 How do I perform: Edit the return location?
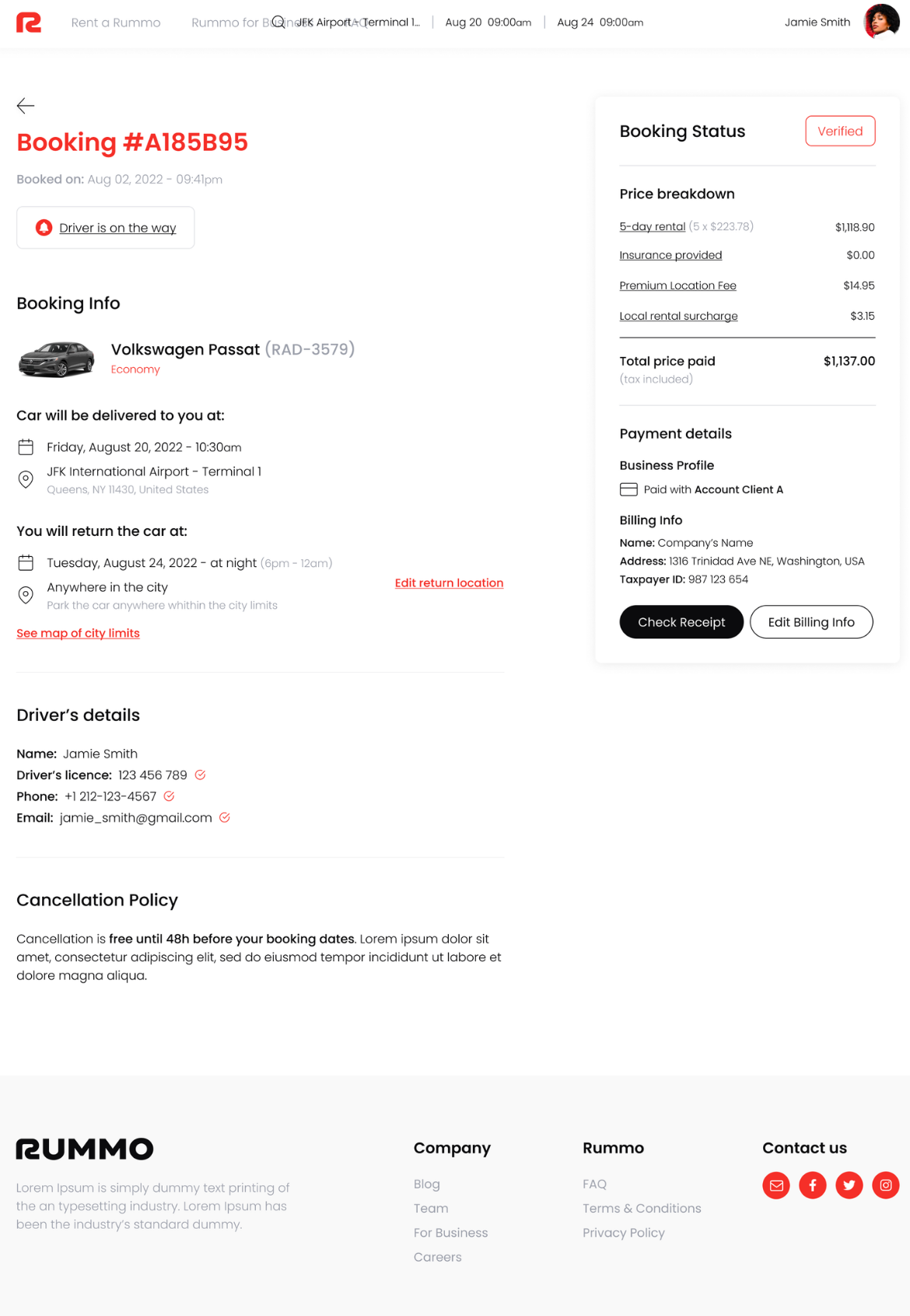click(449, 583)
